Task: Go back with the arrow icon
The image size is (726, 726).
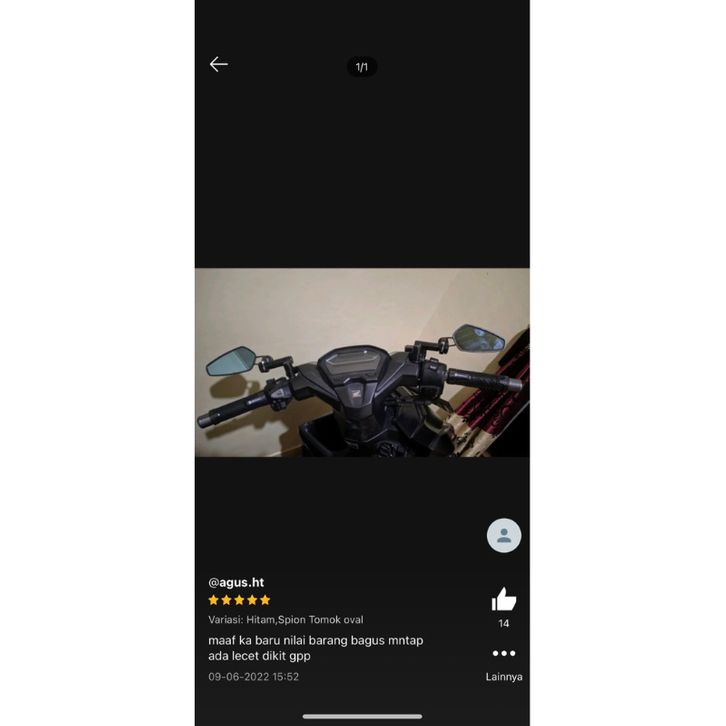Action: [219, 64]
